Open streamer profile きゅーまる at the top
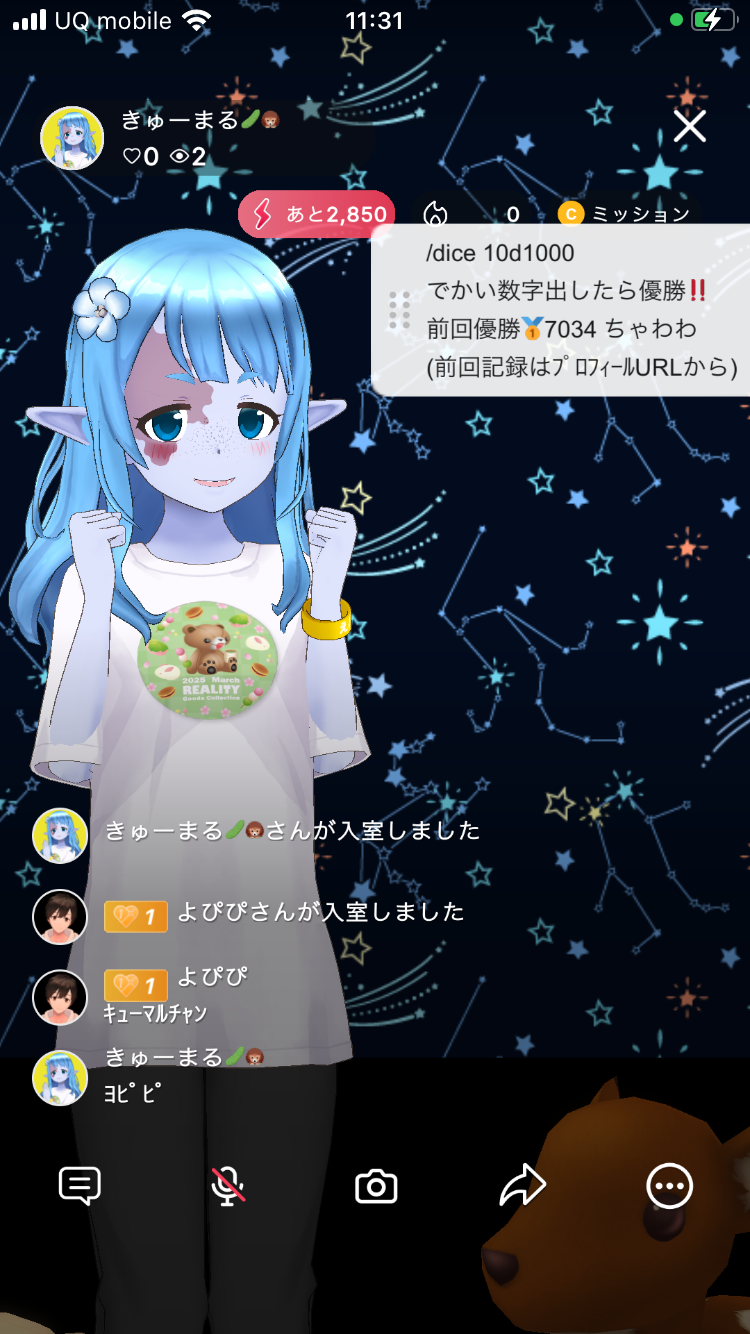The height and width of the screenshot is (1334, 750). pos(73,138)
